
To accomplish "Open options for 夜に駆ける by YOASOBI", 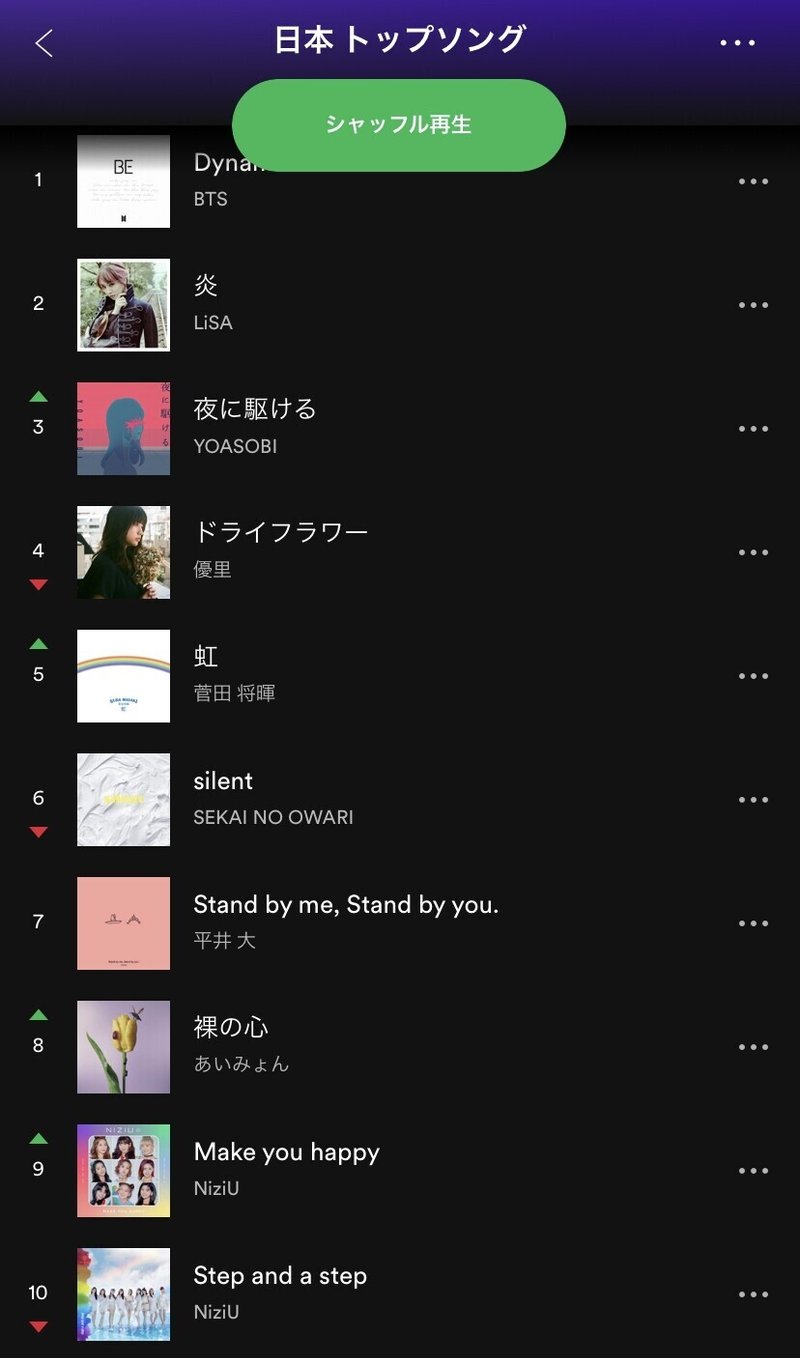I will (751, 428).
